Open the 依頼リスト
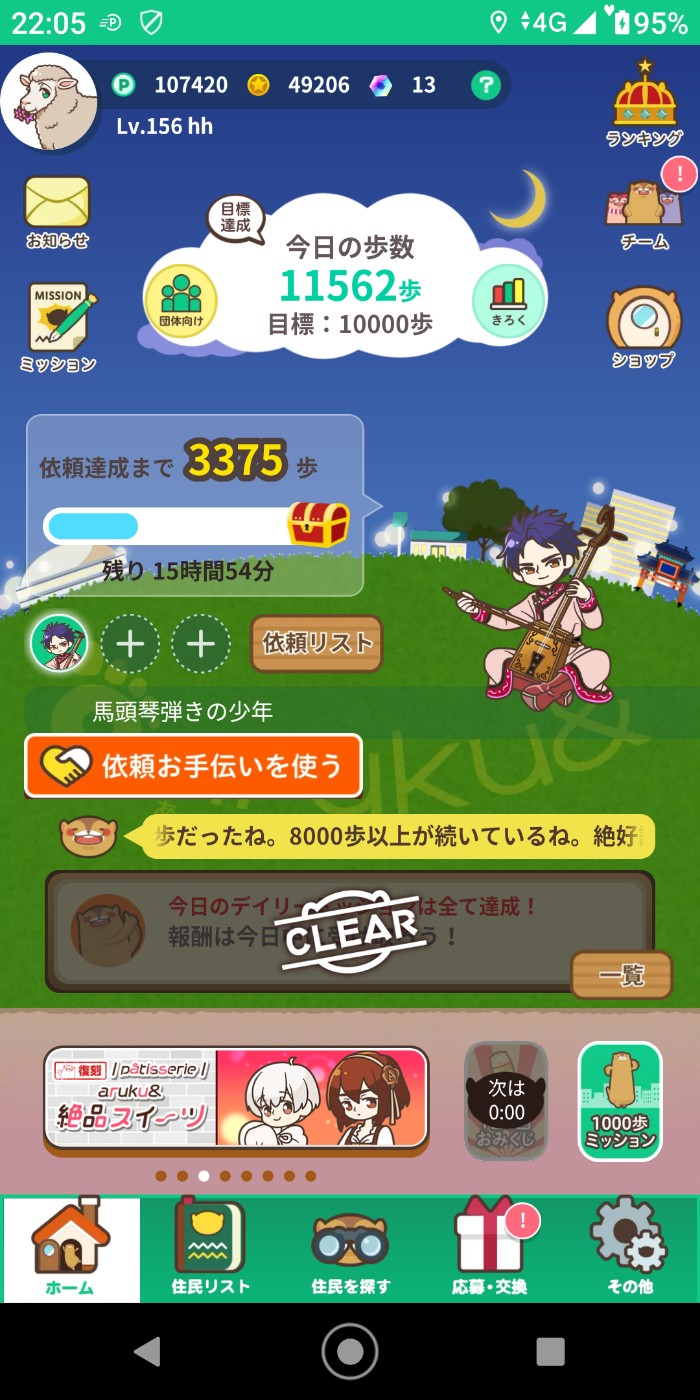The width and height of the screenshot is (700, 1400). (x=316, y=644)
